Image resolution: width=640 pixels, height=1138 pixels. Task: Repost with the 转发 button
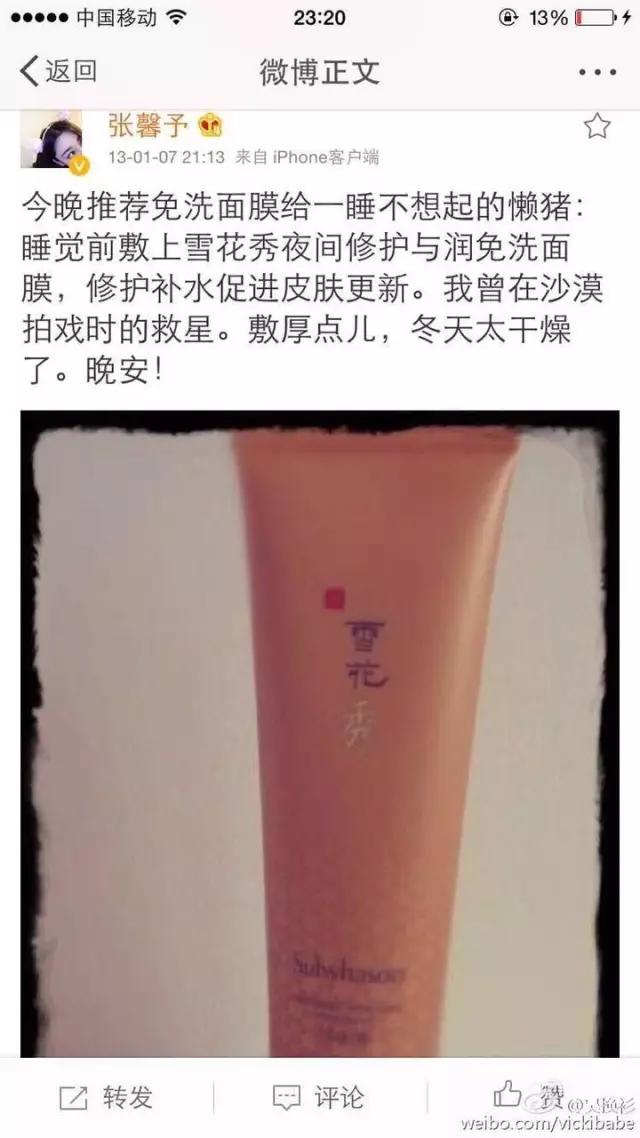click(x=106, y=1097)
